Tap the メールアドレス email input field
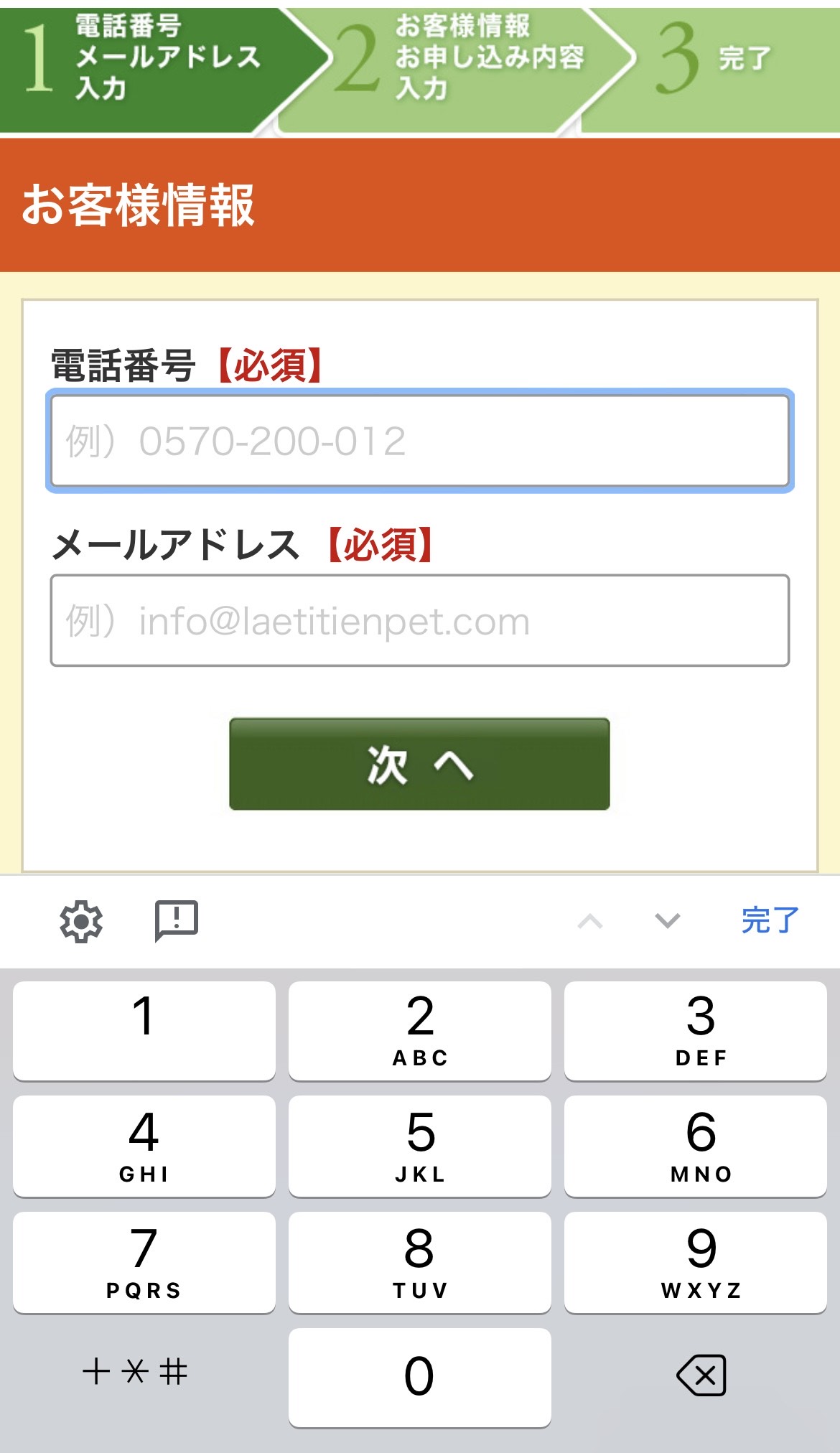The height and width of the screenshot is (1453, 840). pyautogui.click(x=420, y=621)
